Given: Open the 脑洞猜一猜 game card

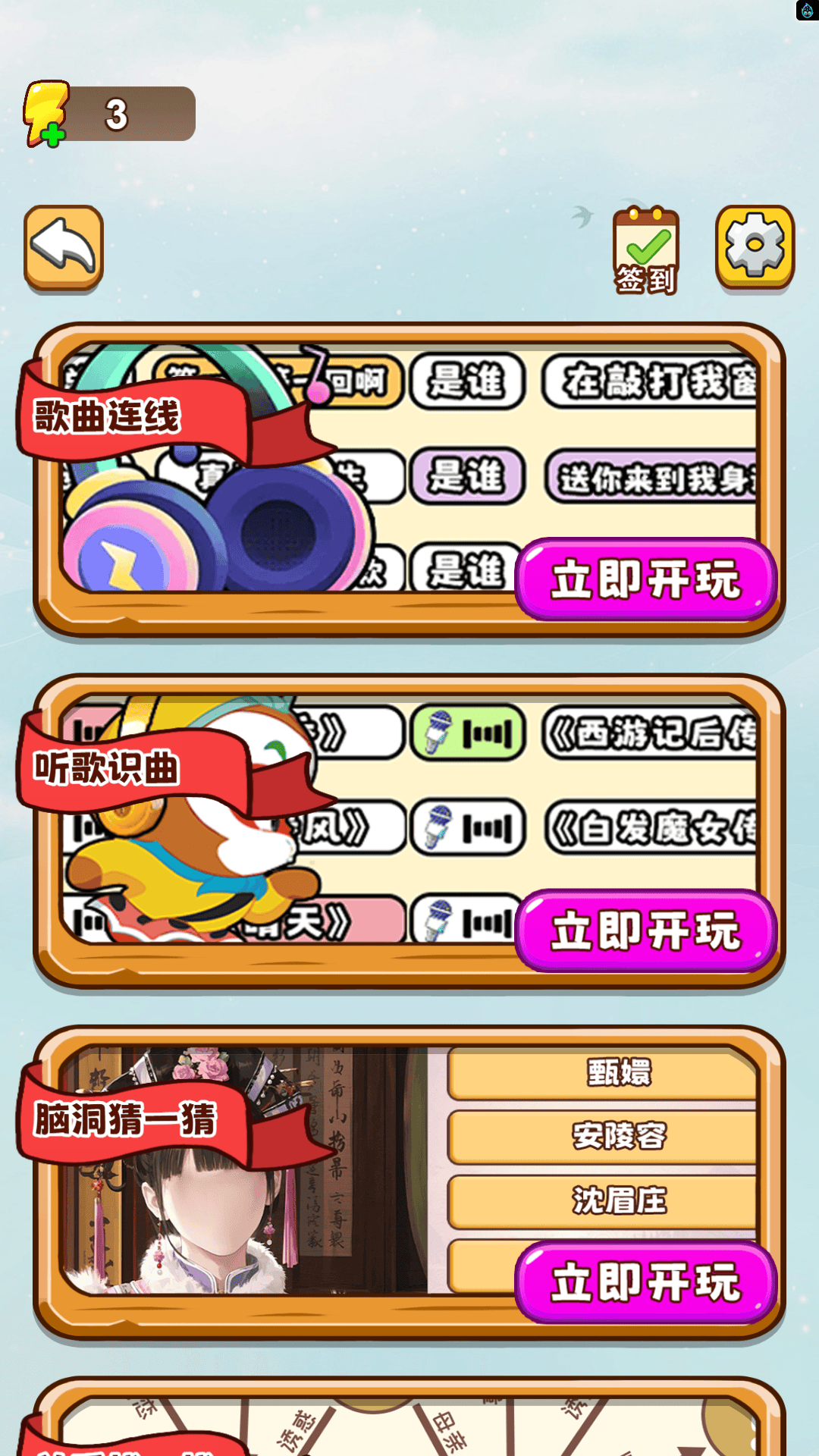Looking at the screenshot, I should 303,1183.
